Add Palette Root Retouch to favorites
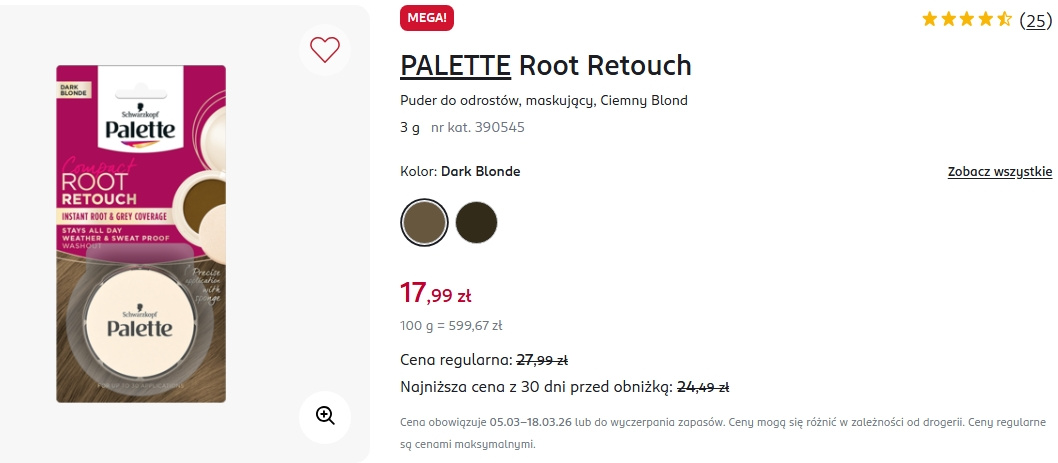This screenshot has height=463, width=1058. pos(325,49)
